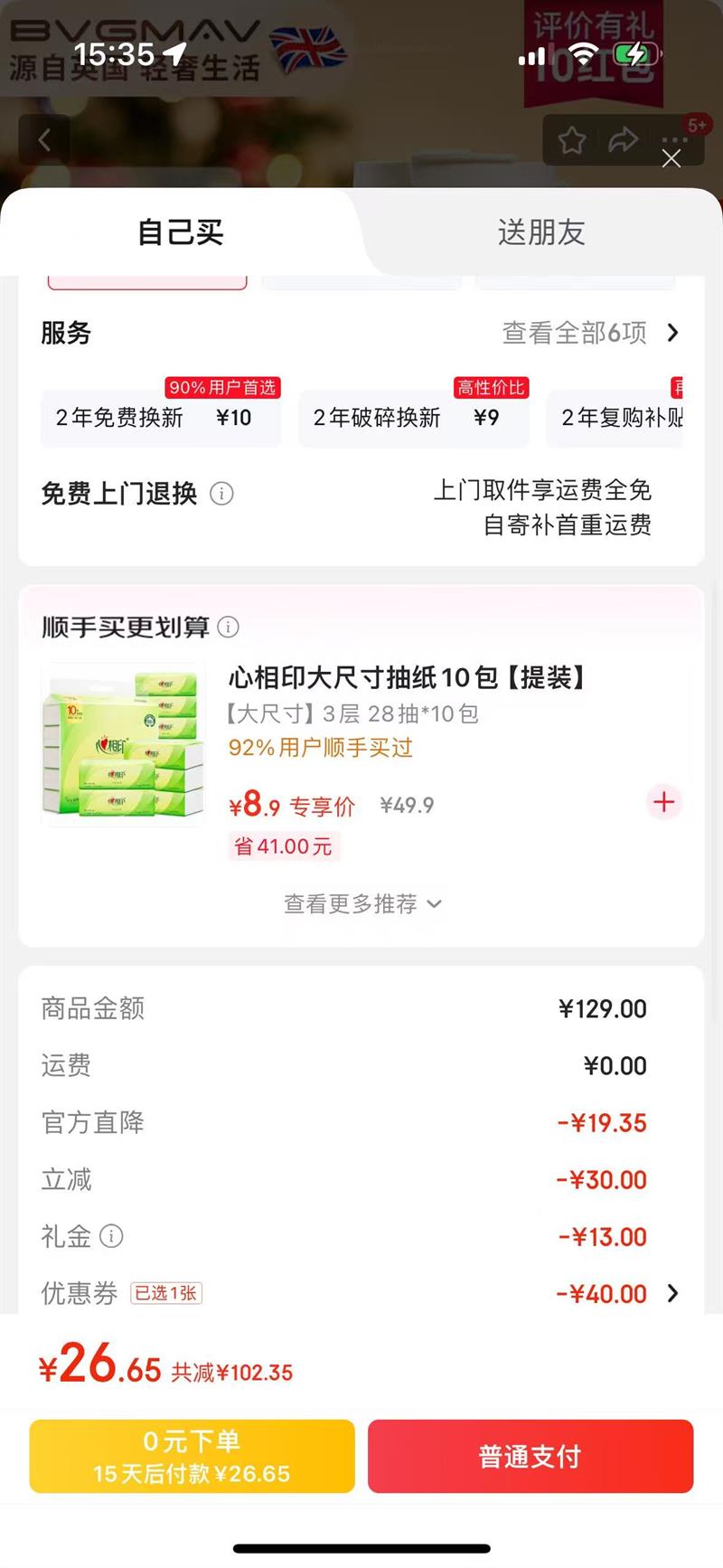The height and width of the screenshot is (1568, 723).
Task: Switch to the 送朋友 tab
Action: 540,232
